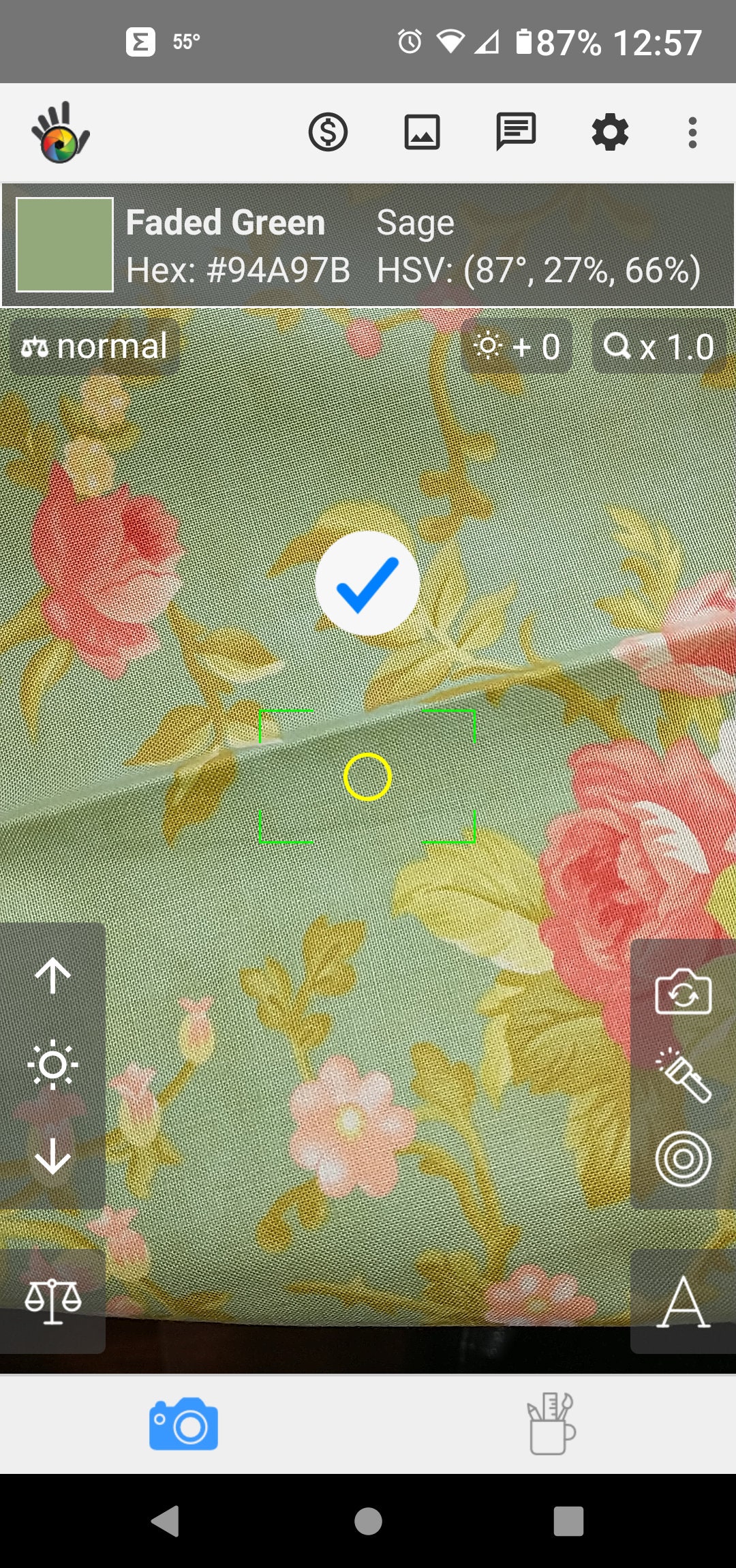Decrease brightness with the down arrow
This screenshot has height=1568, width=736.
pos(52,1156)
